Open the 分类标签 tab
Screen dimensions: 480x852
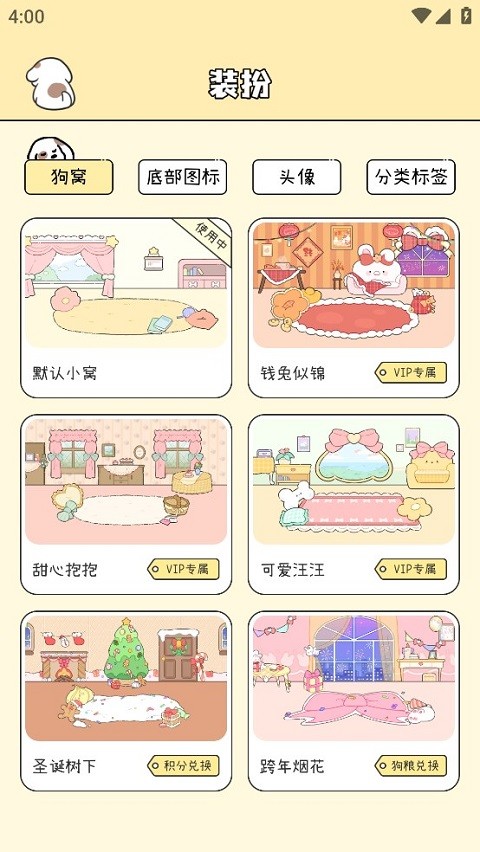tap(411, 177)
